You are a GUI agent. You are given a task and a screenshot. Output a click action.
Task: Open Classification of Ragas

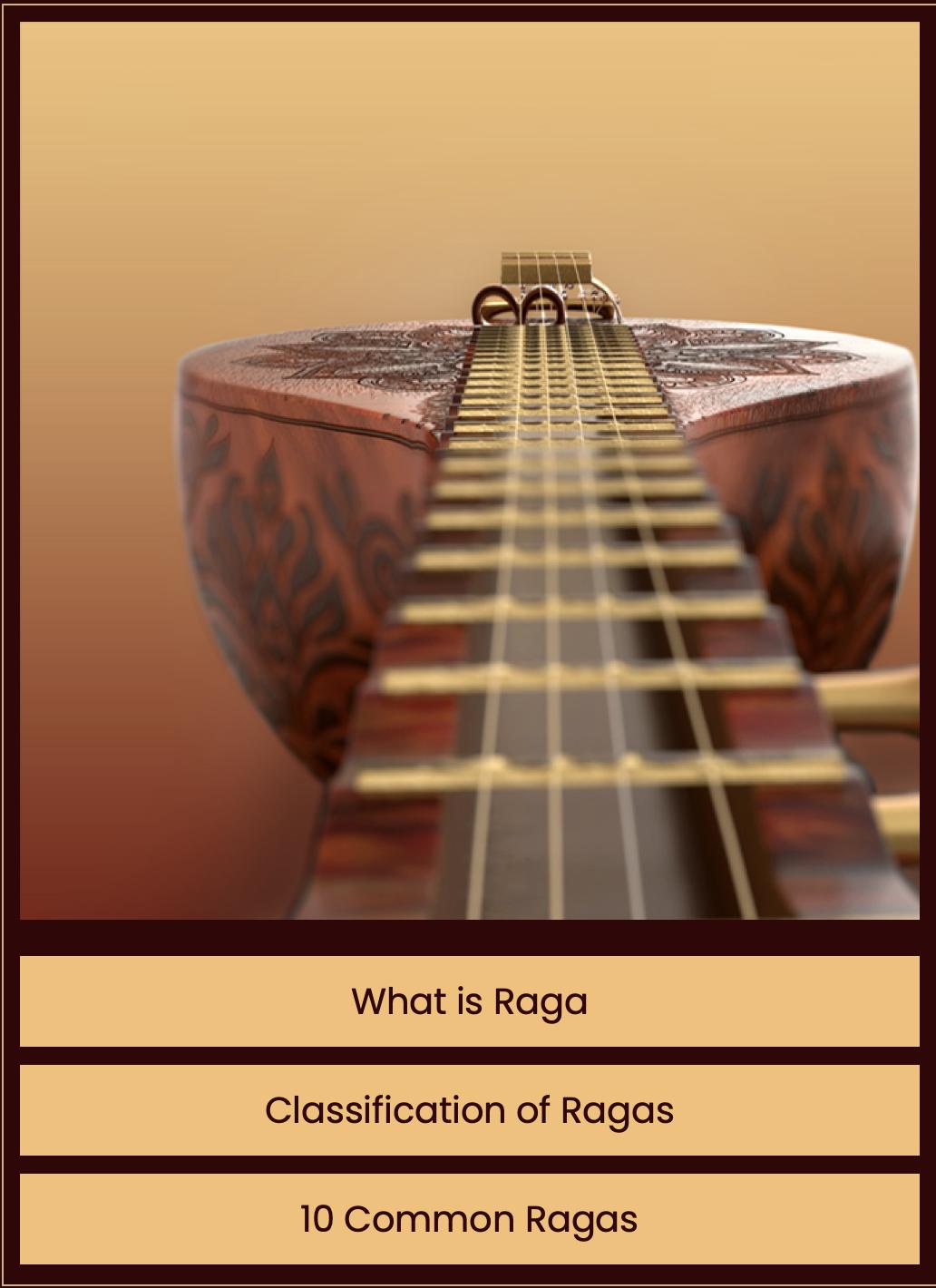(x=469, y=1110)
